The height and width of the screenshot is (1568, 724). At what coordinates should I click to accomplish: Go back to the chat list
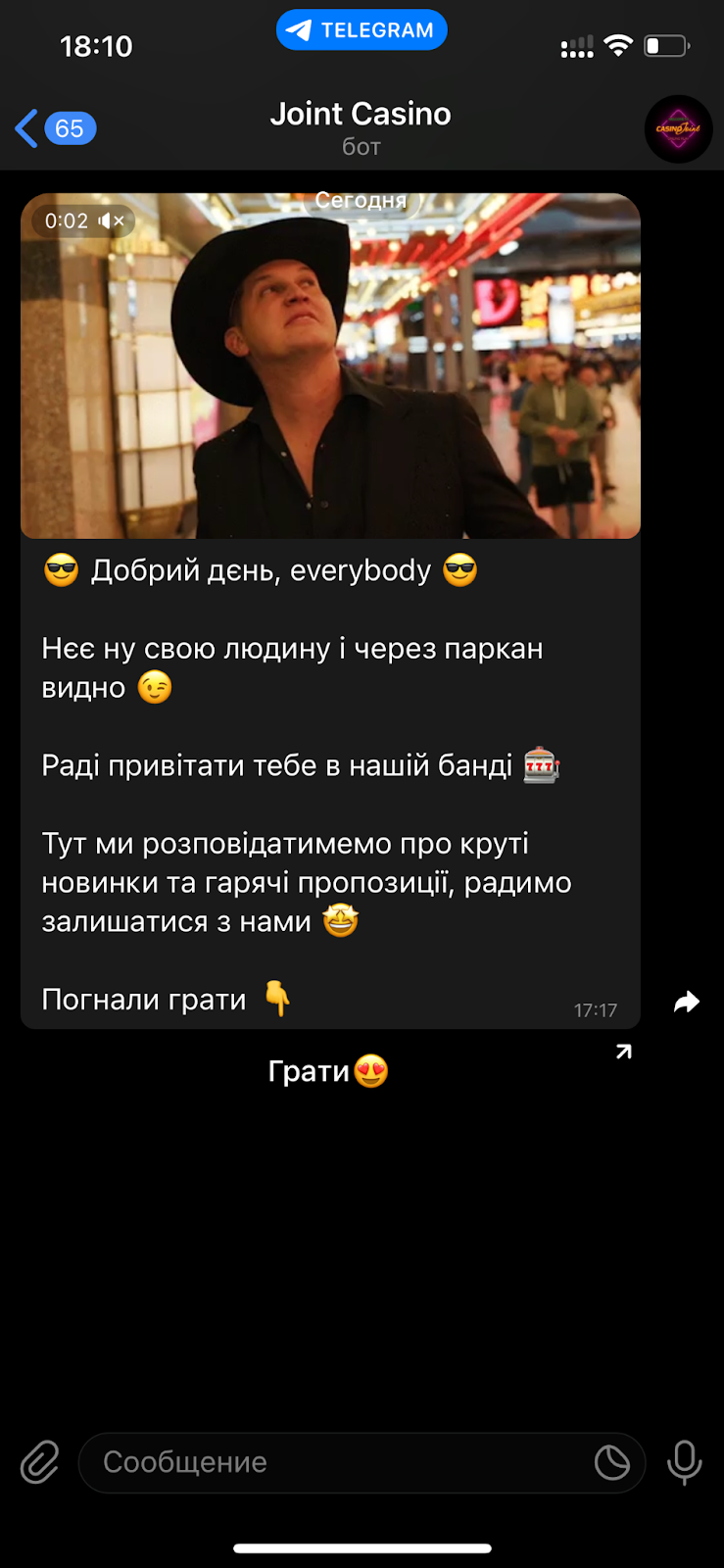pyautogui.click(x=54, y=128)
